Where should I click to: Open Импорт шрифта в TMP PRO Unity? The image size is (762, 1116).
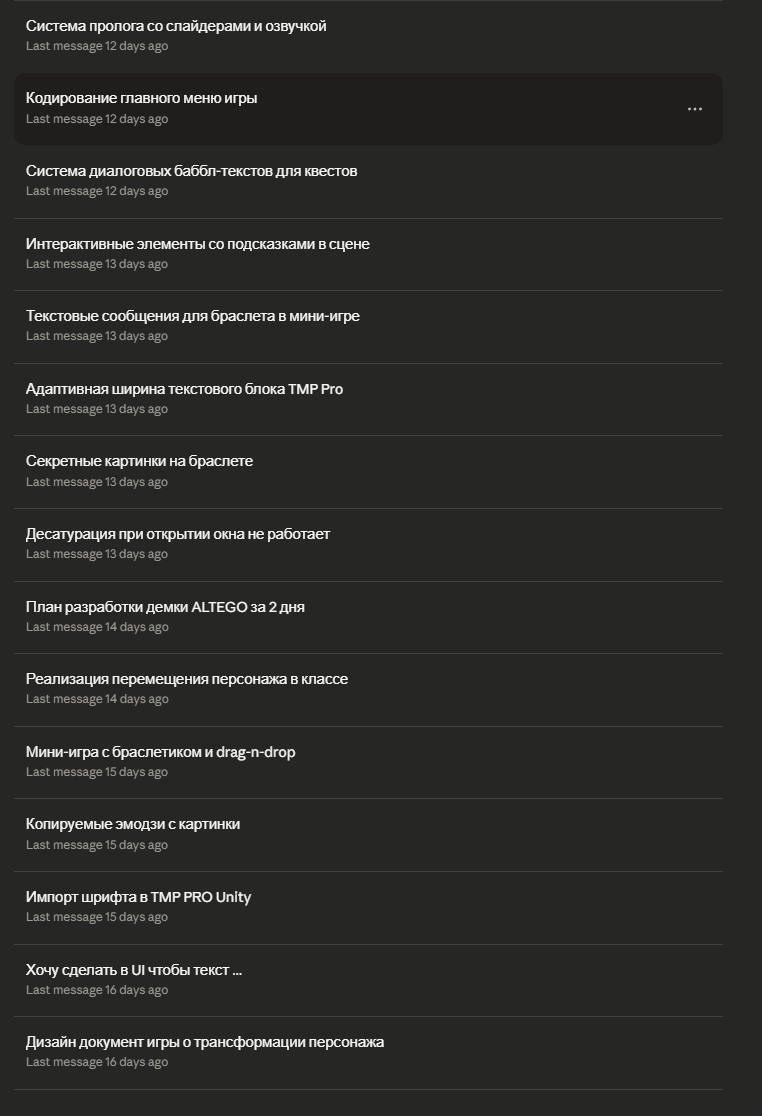(x=369, y=907)
